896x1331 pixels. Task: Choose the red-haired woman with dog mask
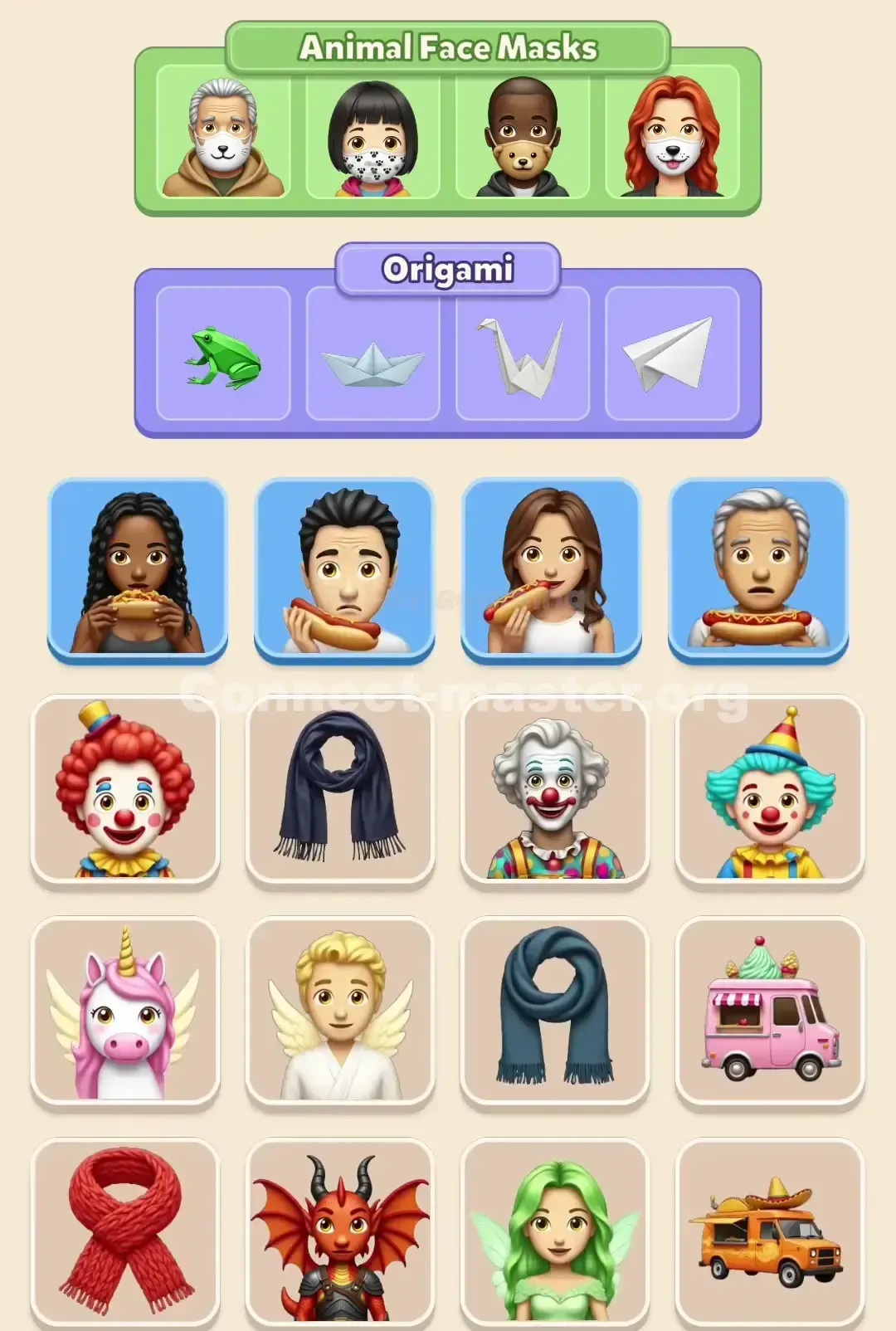pos(672,134)
